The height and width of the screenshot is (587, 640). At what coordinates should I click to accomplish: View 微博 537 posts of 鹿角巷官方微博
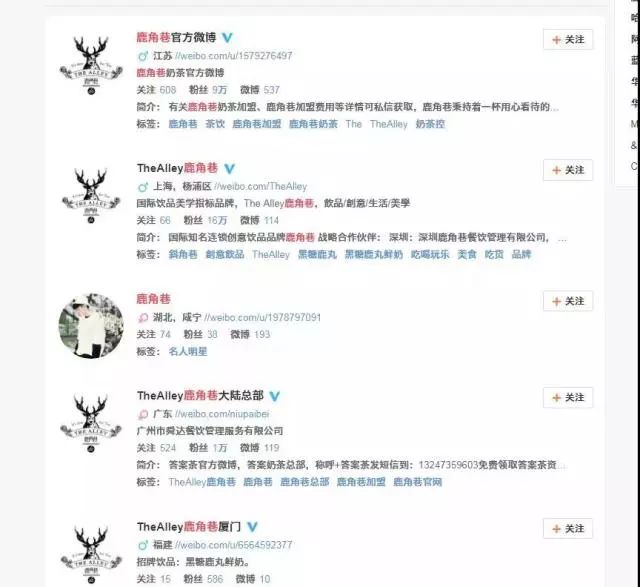click(259, 89)
